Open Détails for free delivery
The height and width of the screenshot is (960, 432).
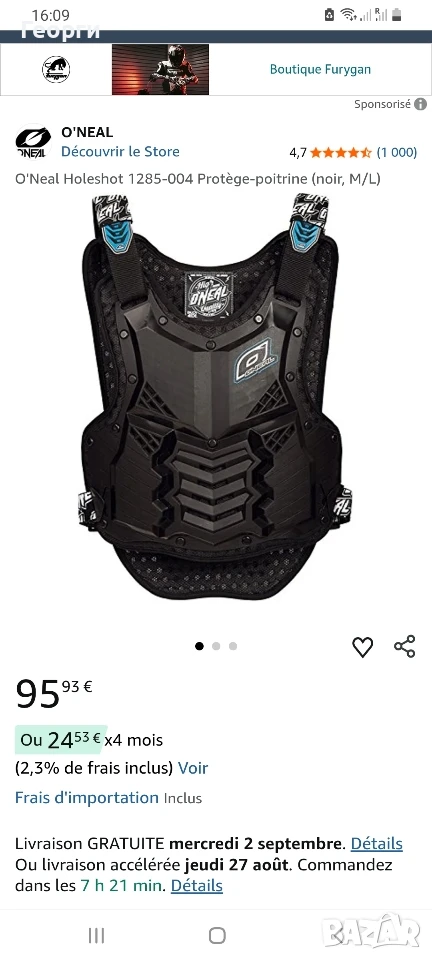coord(376,844)
